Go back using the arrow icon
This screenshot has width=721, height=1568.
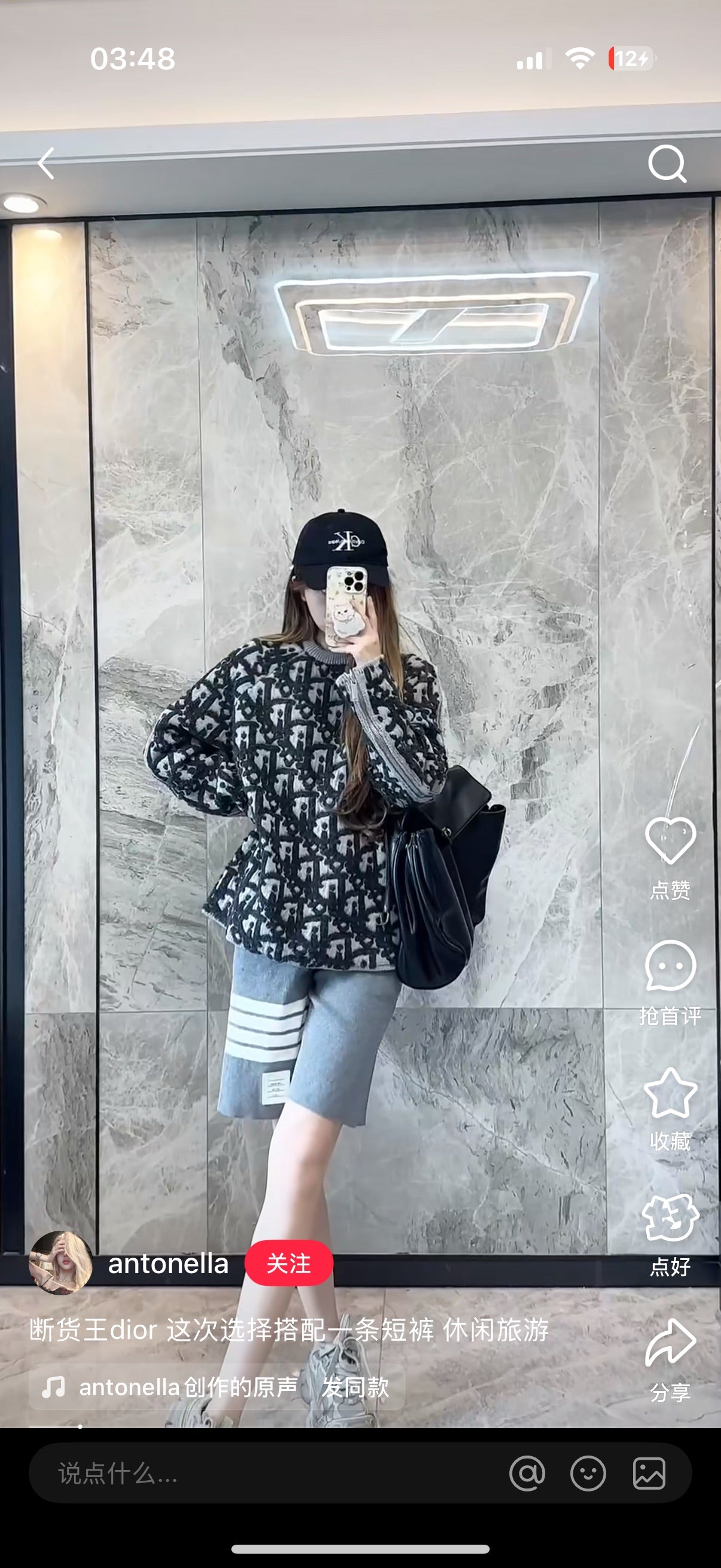click(x=46, y=163)
